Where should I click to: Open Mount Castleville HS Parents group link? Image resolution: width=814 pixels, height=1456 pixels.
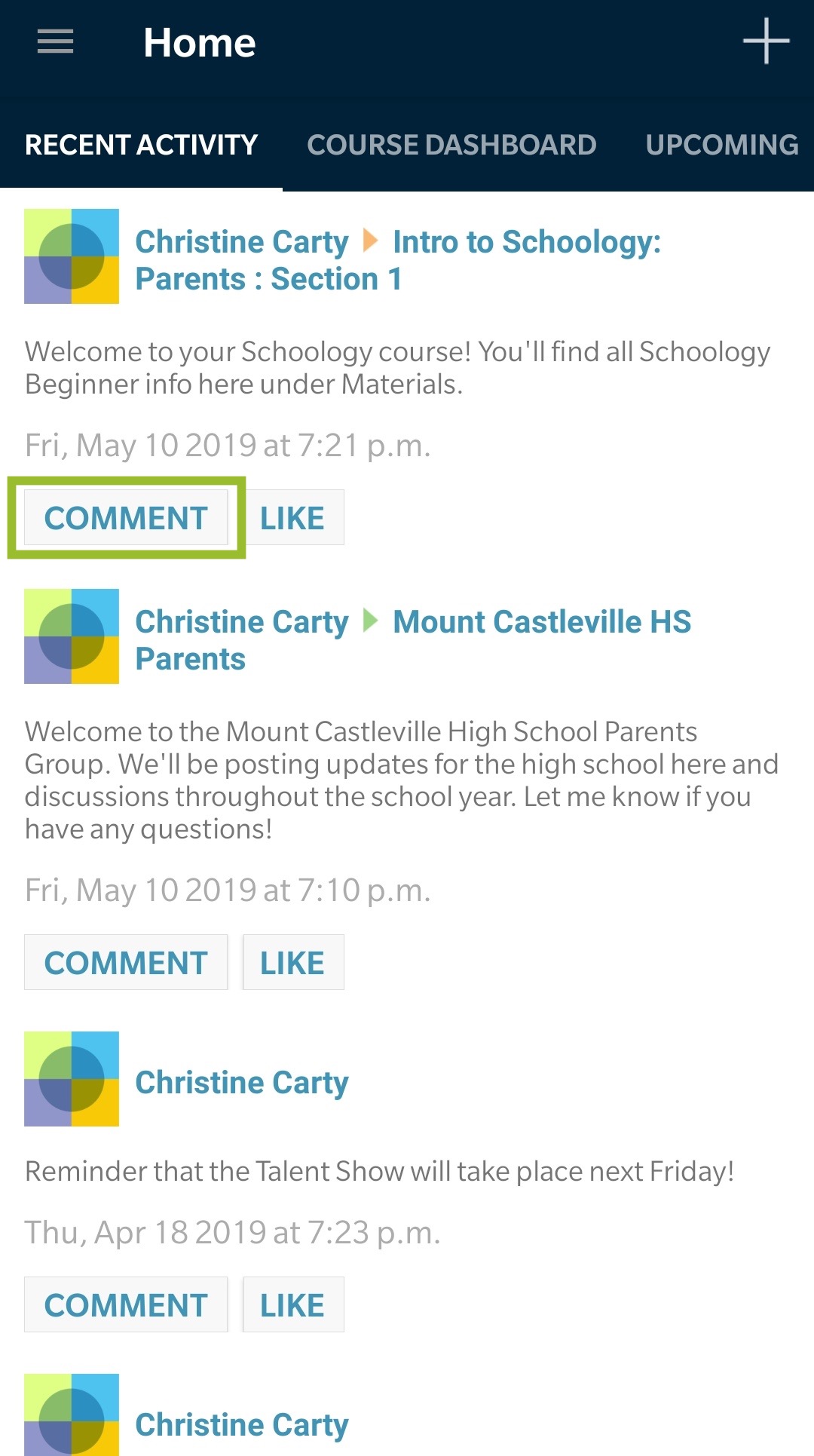point(541,623)
